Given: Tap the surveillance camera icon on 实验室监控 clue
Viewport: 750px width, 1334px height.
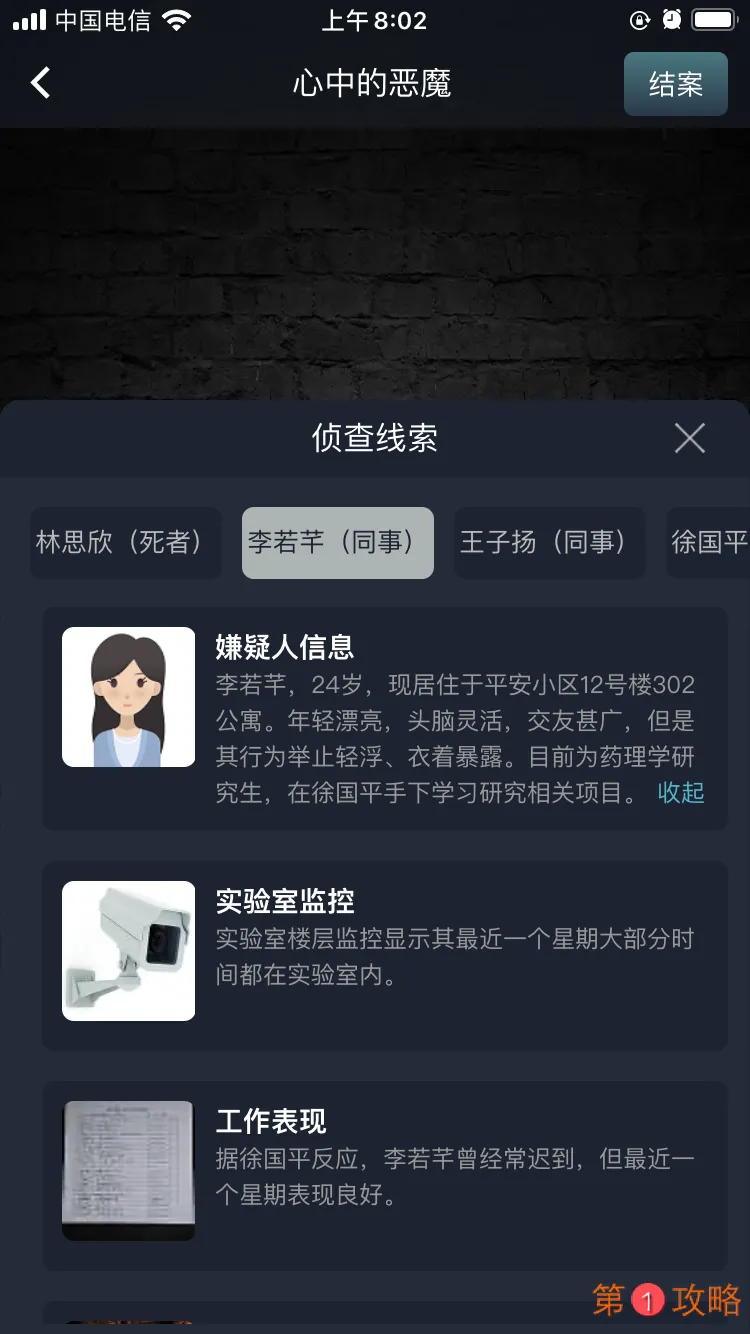Looking at the screenshot, I should [x=128, y=950].
